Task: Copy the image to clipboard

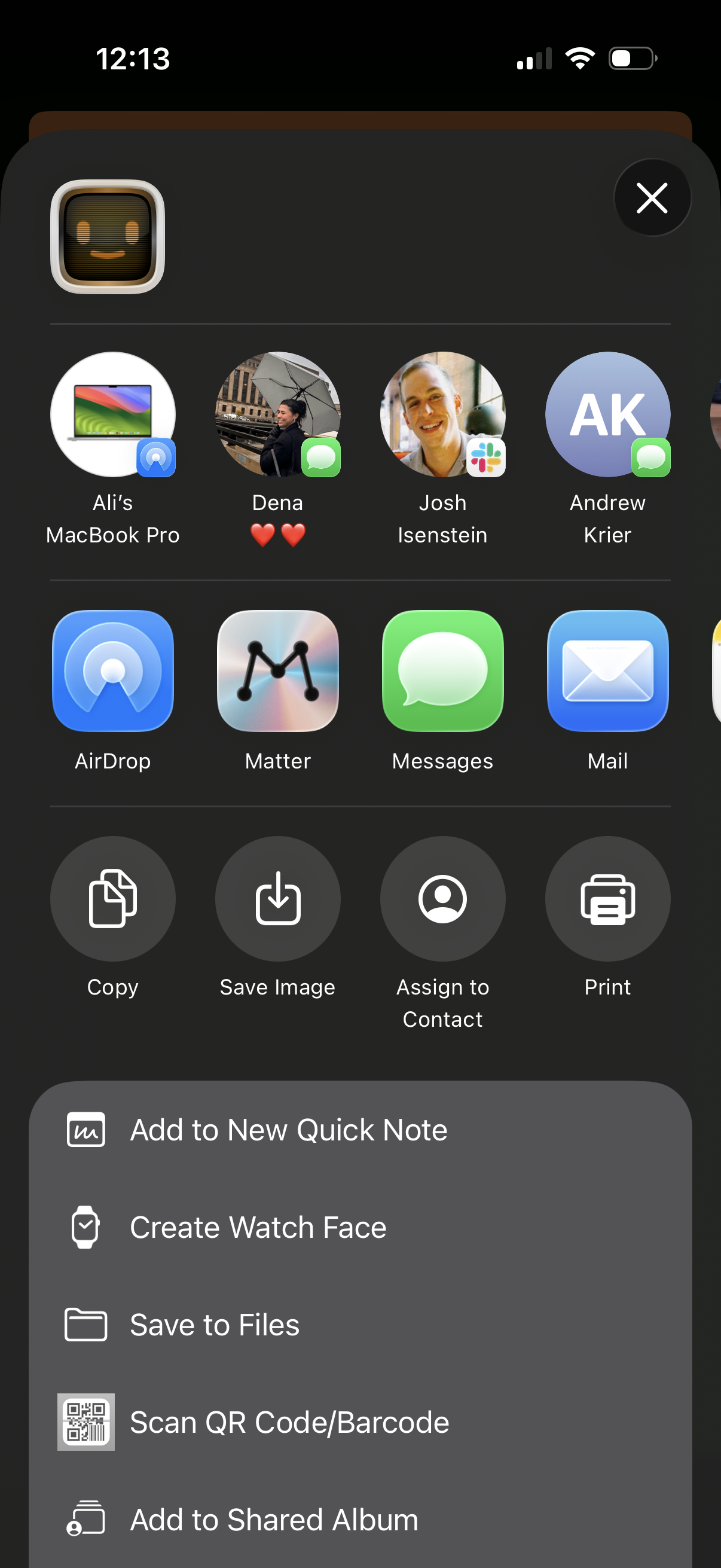Action: point(112,899)
